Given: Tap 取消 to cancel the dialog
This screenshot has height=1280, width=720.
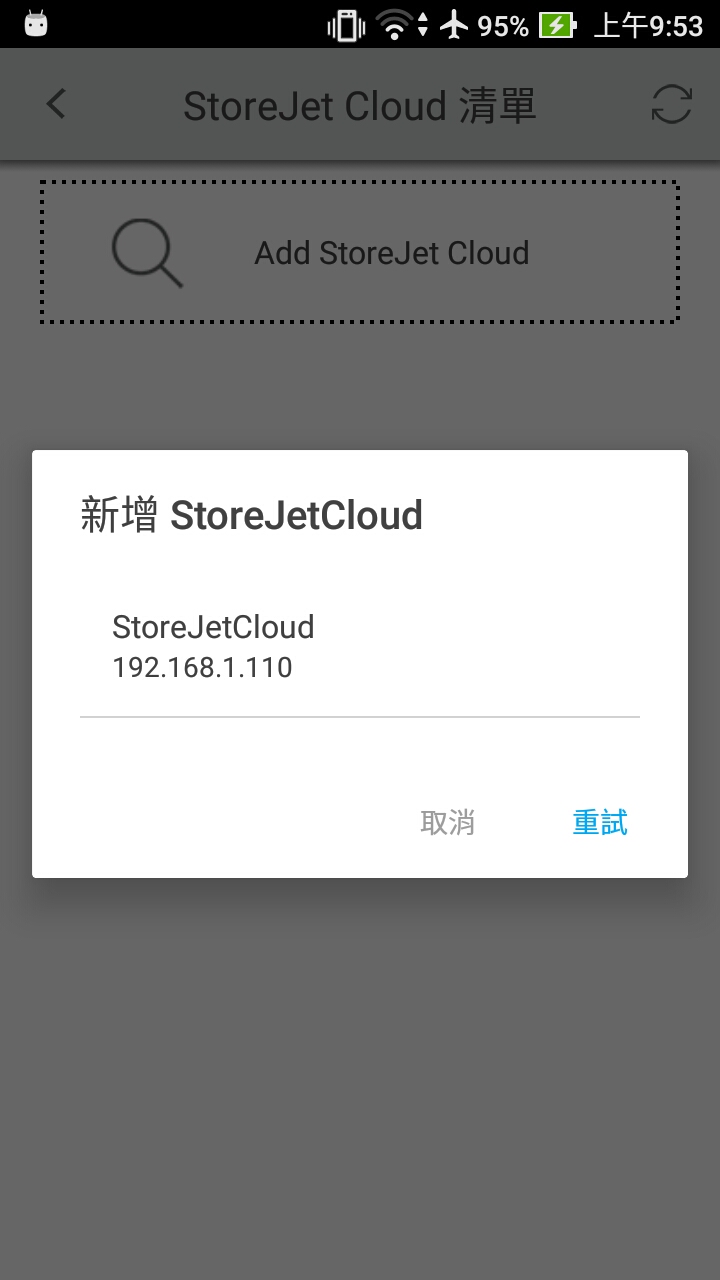Looking at the screenshot, I should tap(447, 823).
